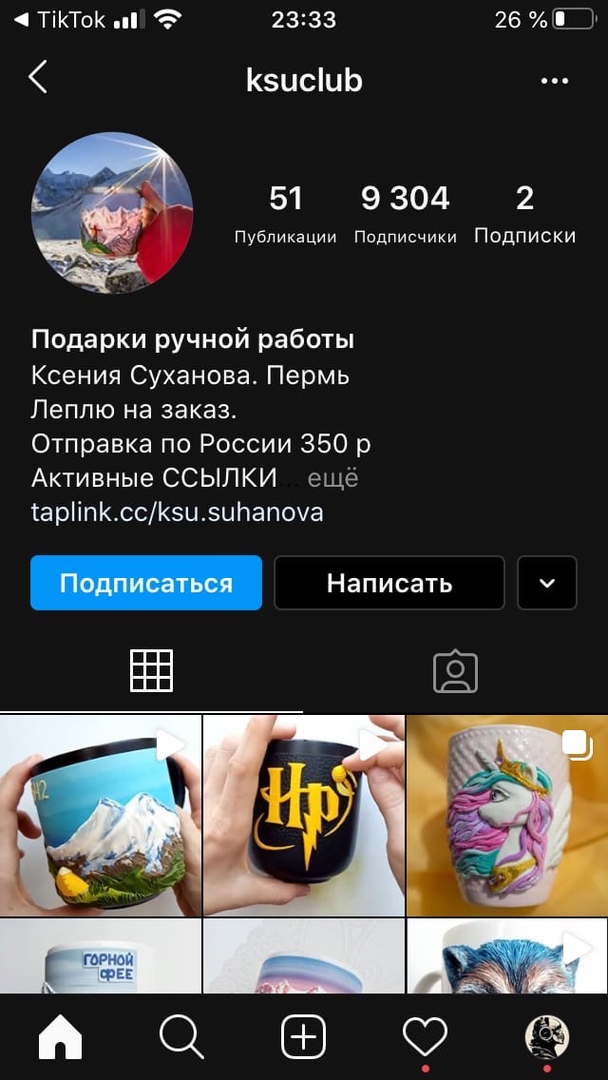Return to the home feed tab
The width and height of the screenshot is (608, 1080).
[x=61, y=1039]
